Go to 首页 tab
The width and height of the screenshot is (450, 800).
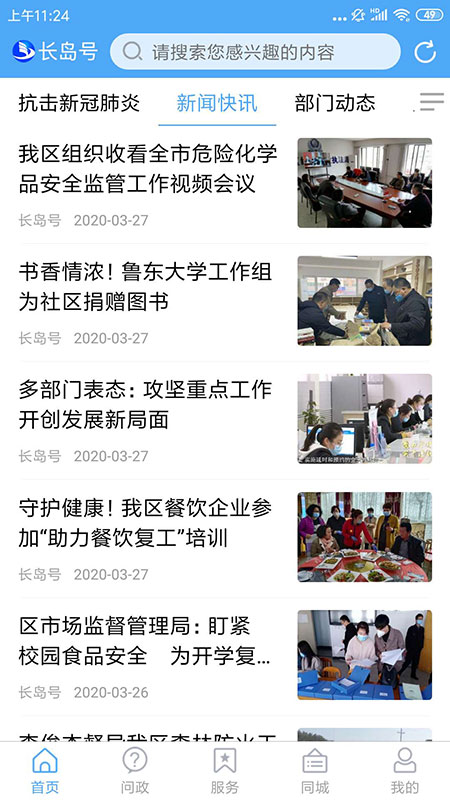[x=45, y=771]
